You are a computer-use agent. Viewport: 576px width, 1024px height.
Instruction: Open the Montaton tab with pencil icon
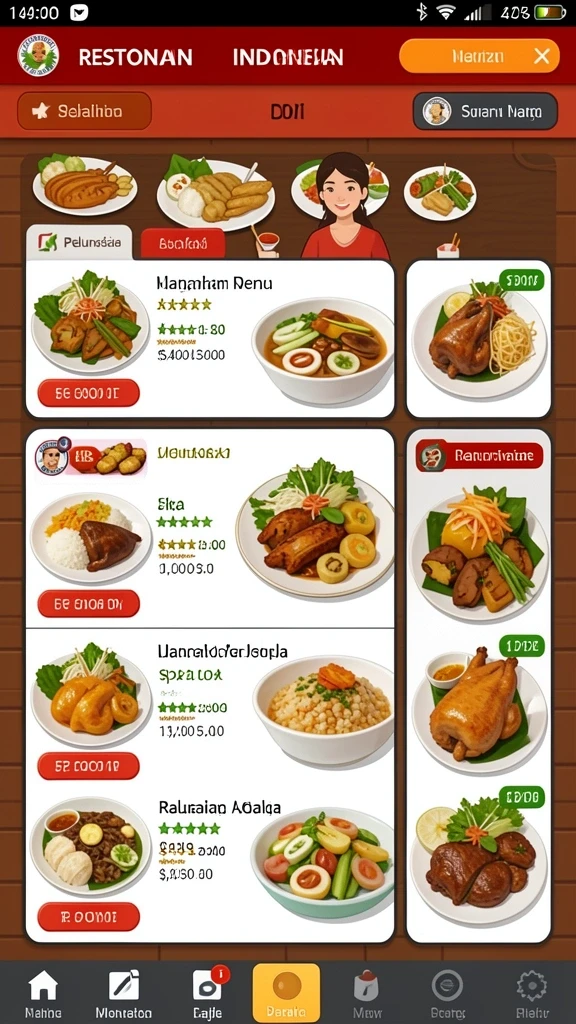coord(123,992)
